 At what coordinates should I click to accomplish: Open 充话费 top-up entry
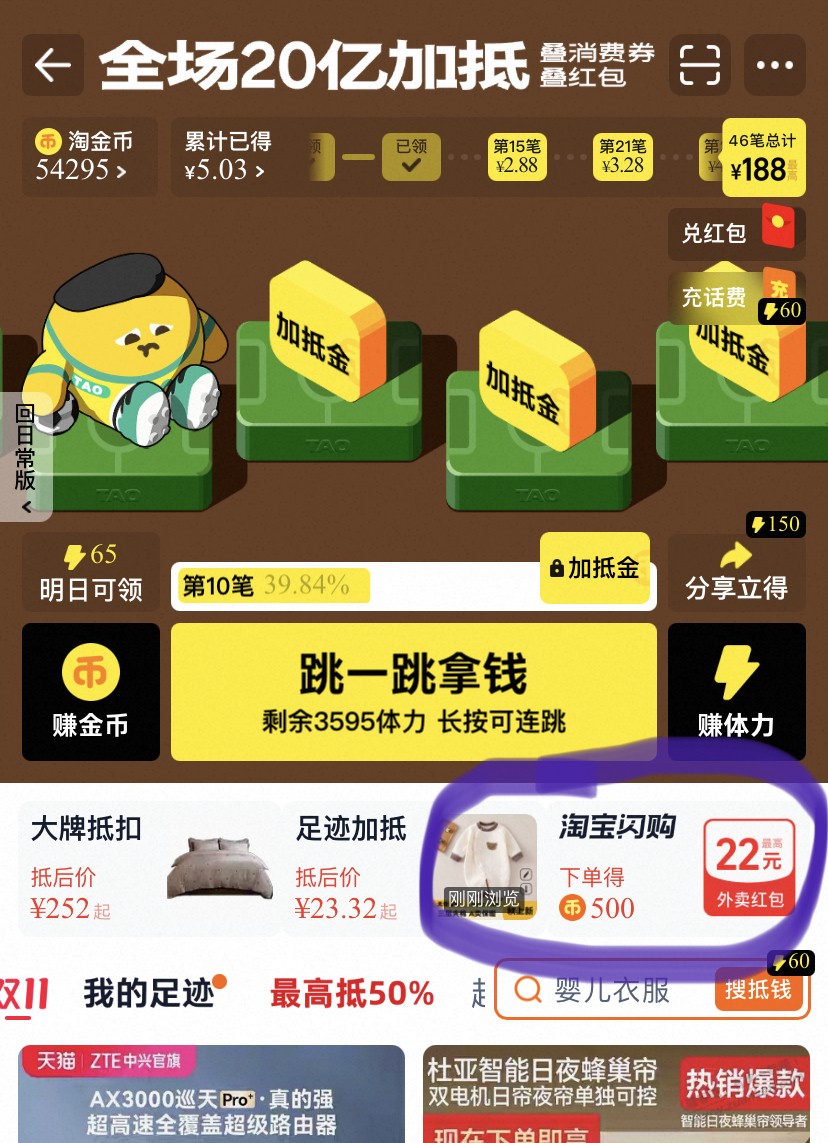click(736, 297)
